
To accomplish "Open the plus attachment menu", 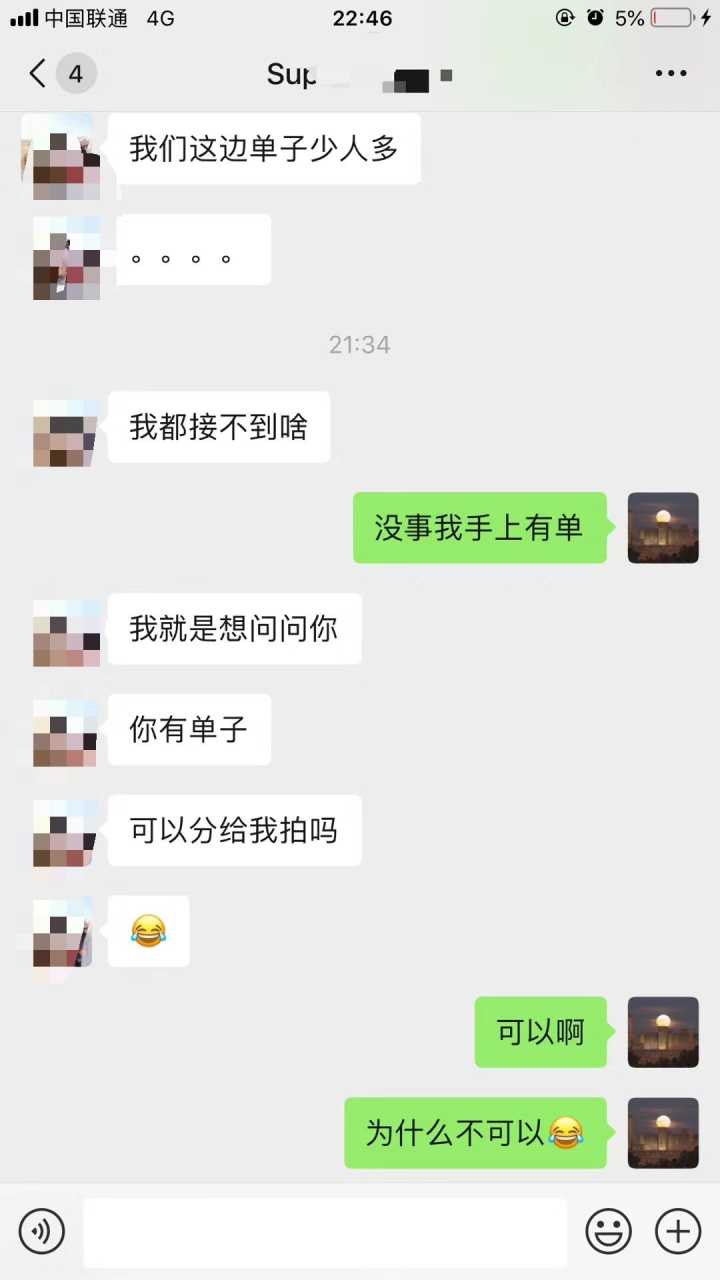I will (x=678, y=1231).
